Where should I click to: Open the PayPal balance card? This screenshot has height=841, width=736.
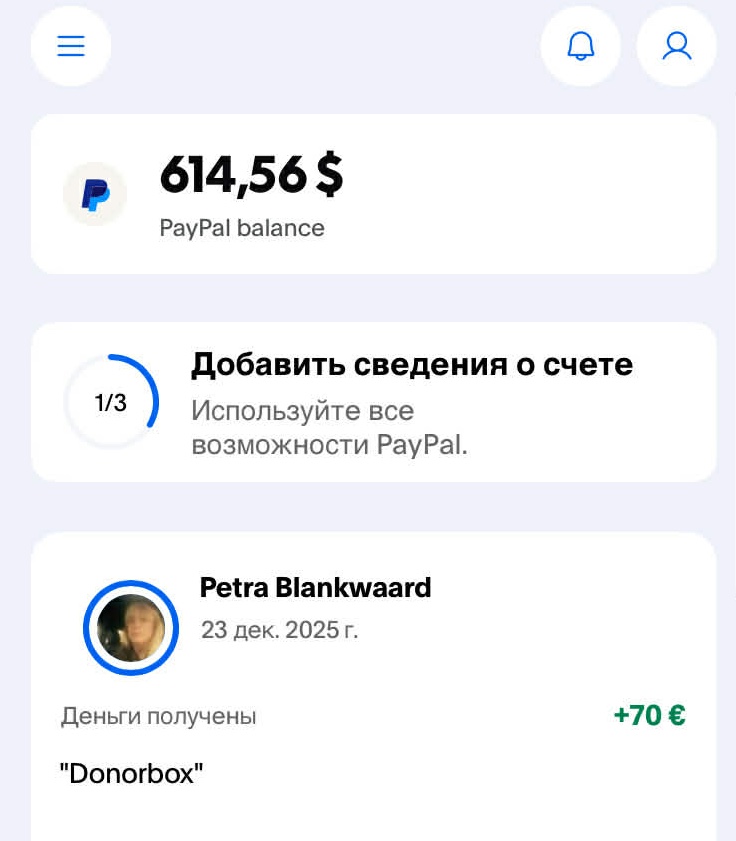click(373, 194)
